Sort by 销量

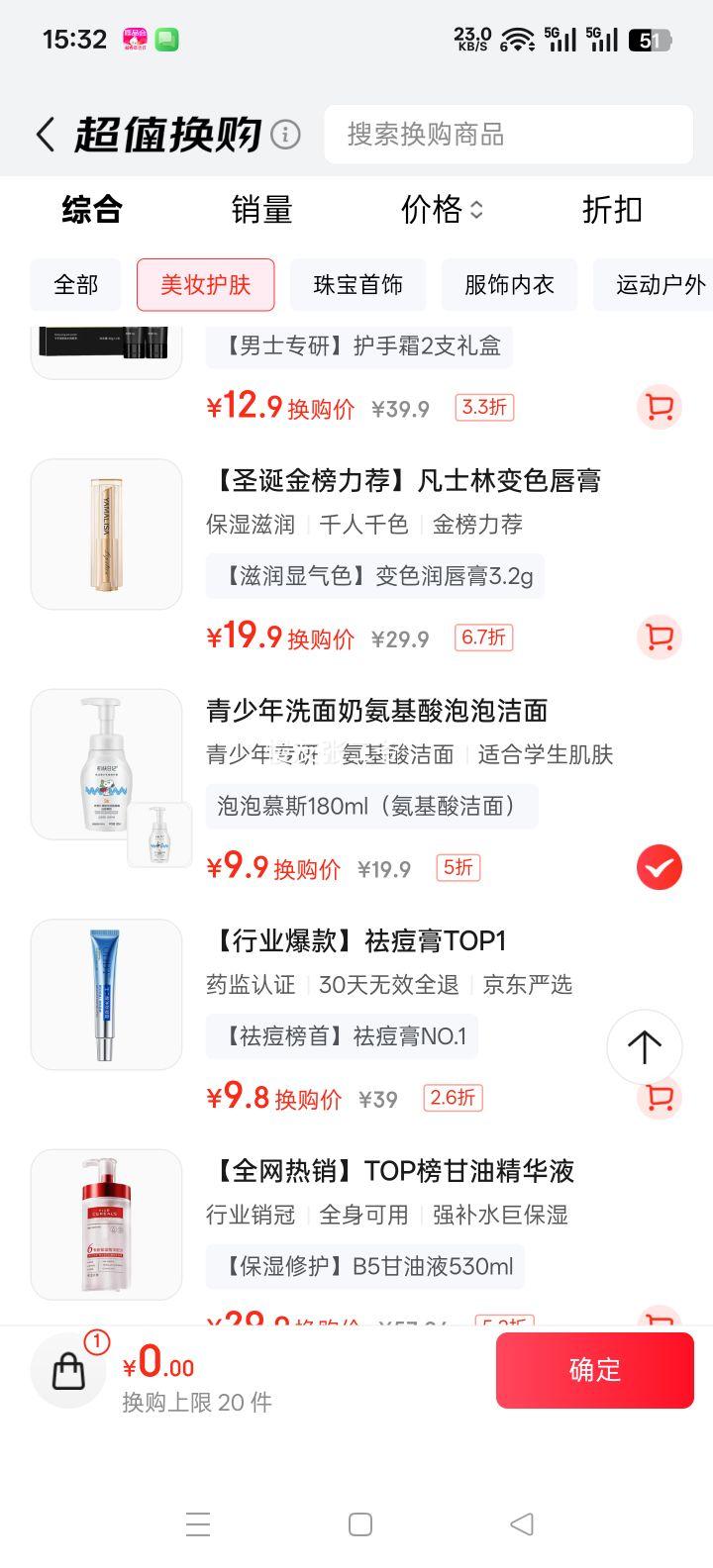[x=261, y=210]
